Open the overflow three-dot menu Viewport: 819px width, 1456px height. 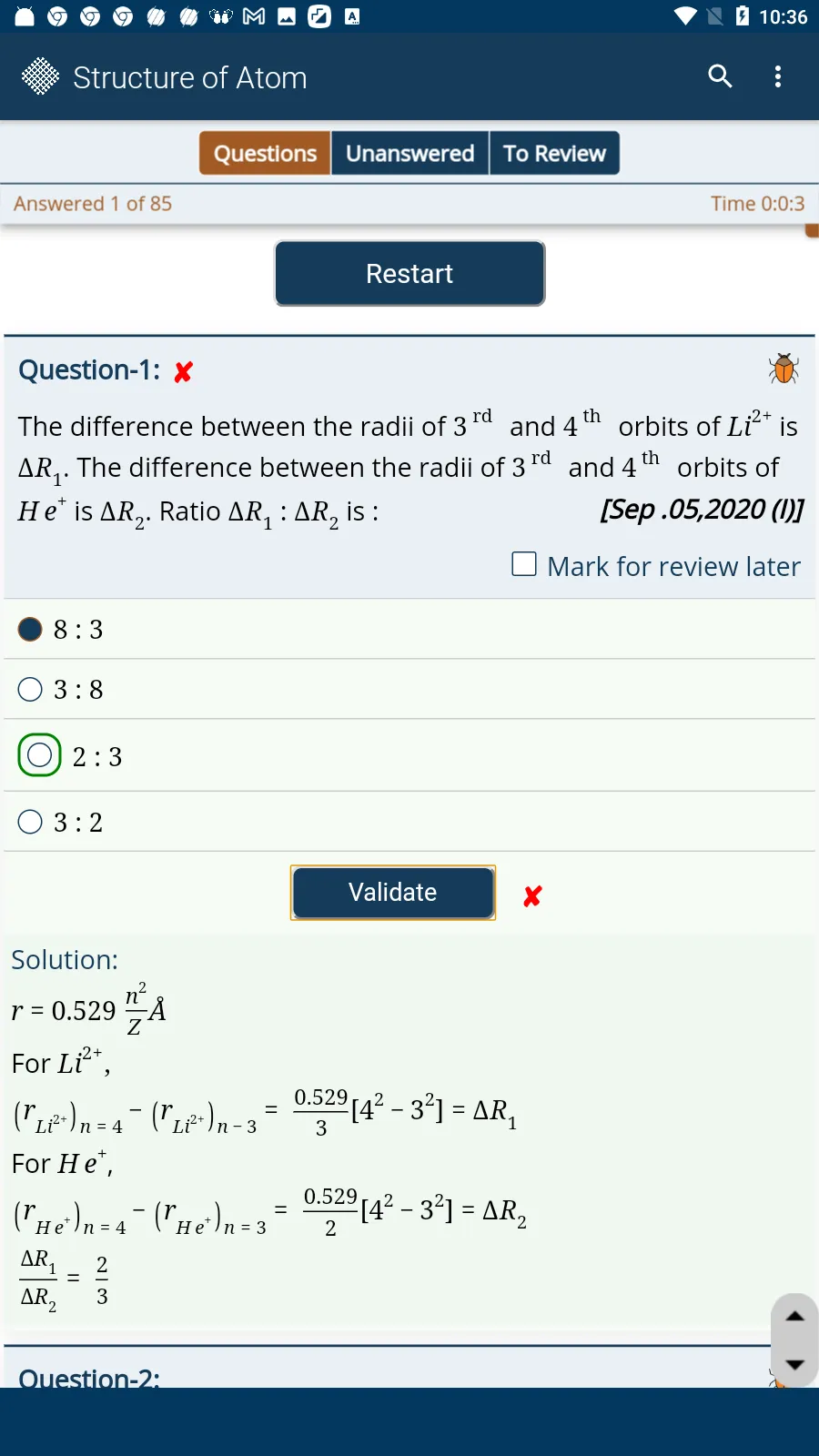[778, 76]
